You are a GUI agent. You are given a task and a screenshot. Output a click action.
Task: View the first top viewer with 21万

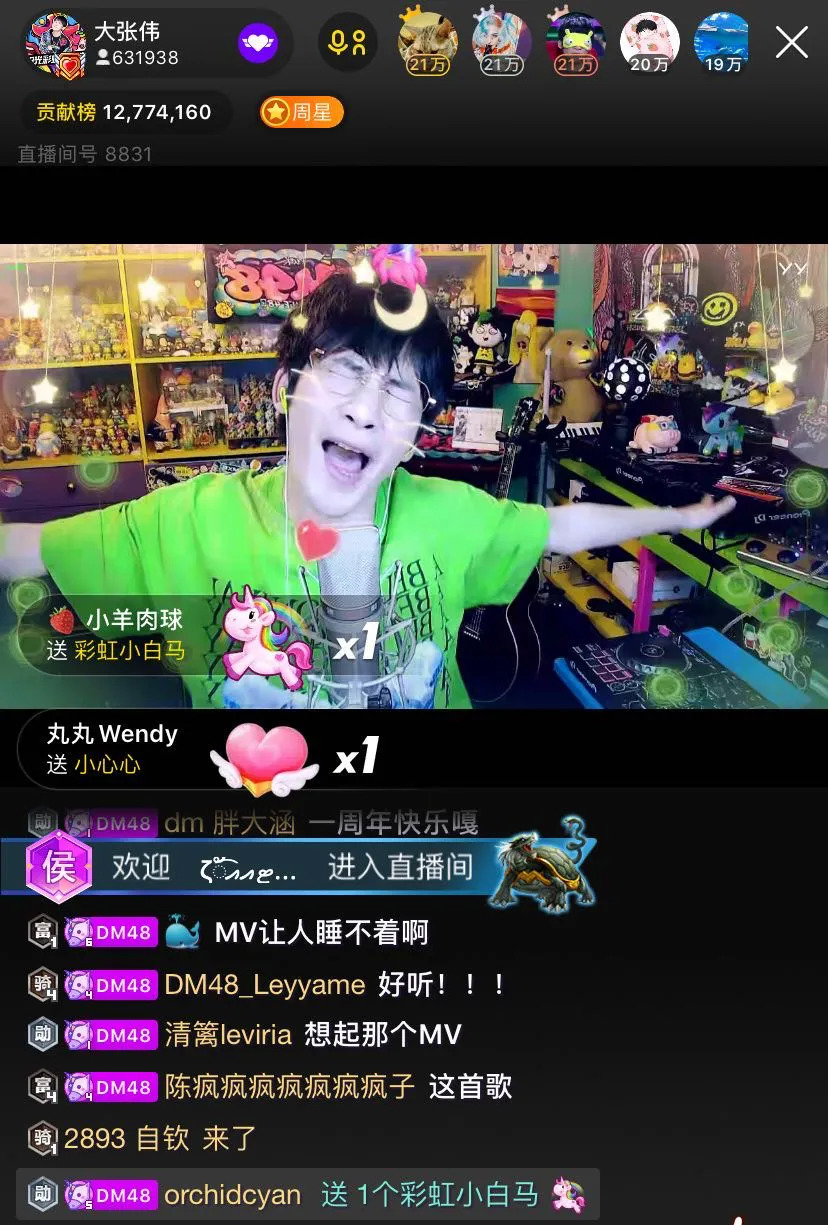(427, 43)
